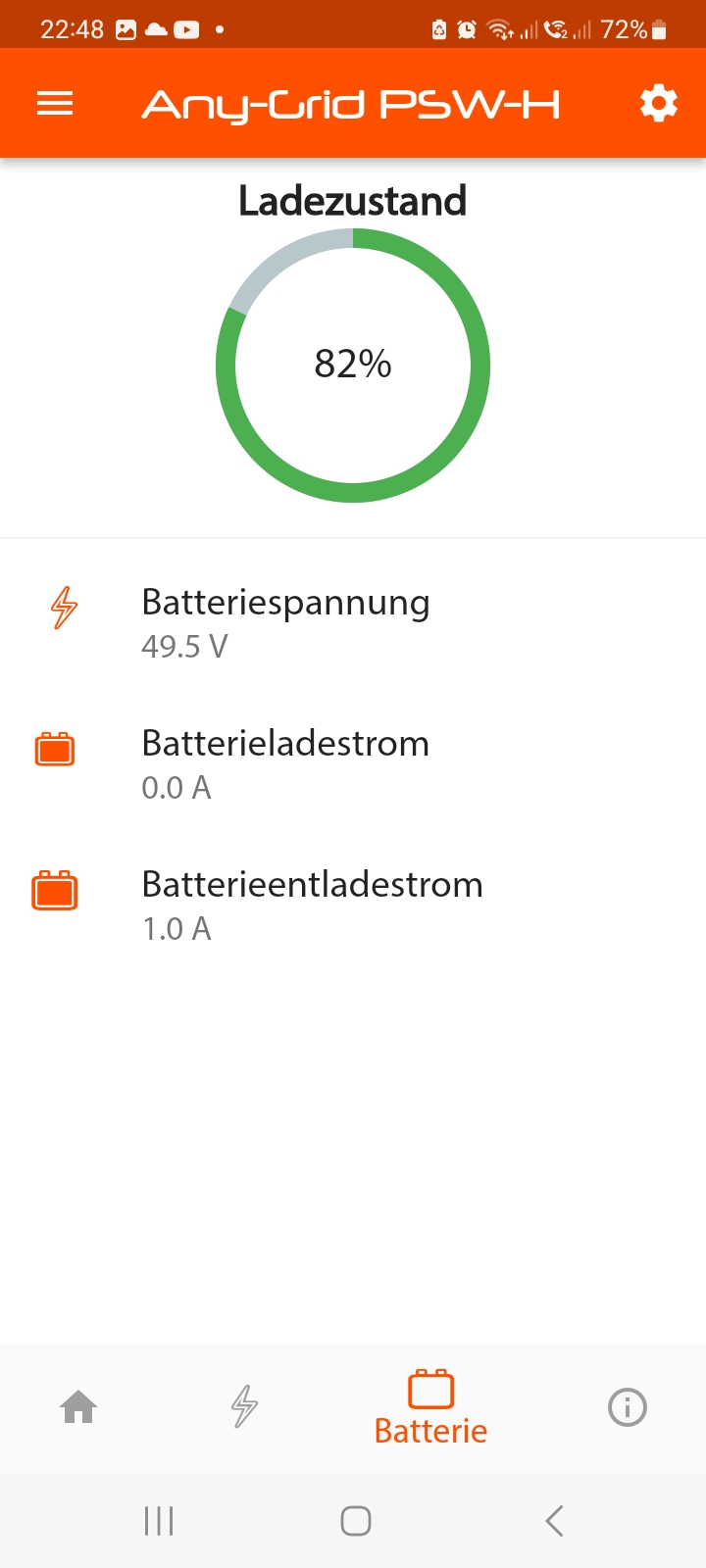Switch to the home tab

(78, 1407)
